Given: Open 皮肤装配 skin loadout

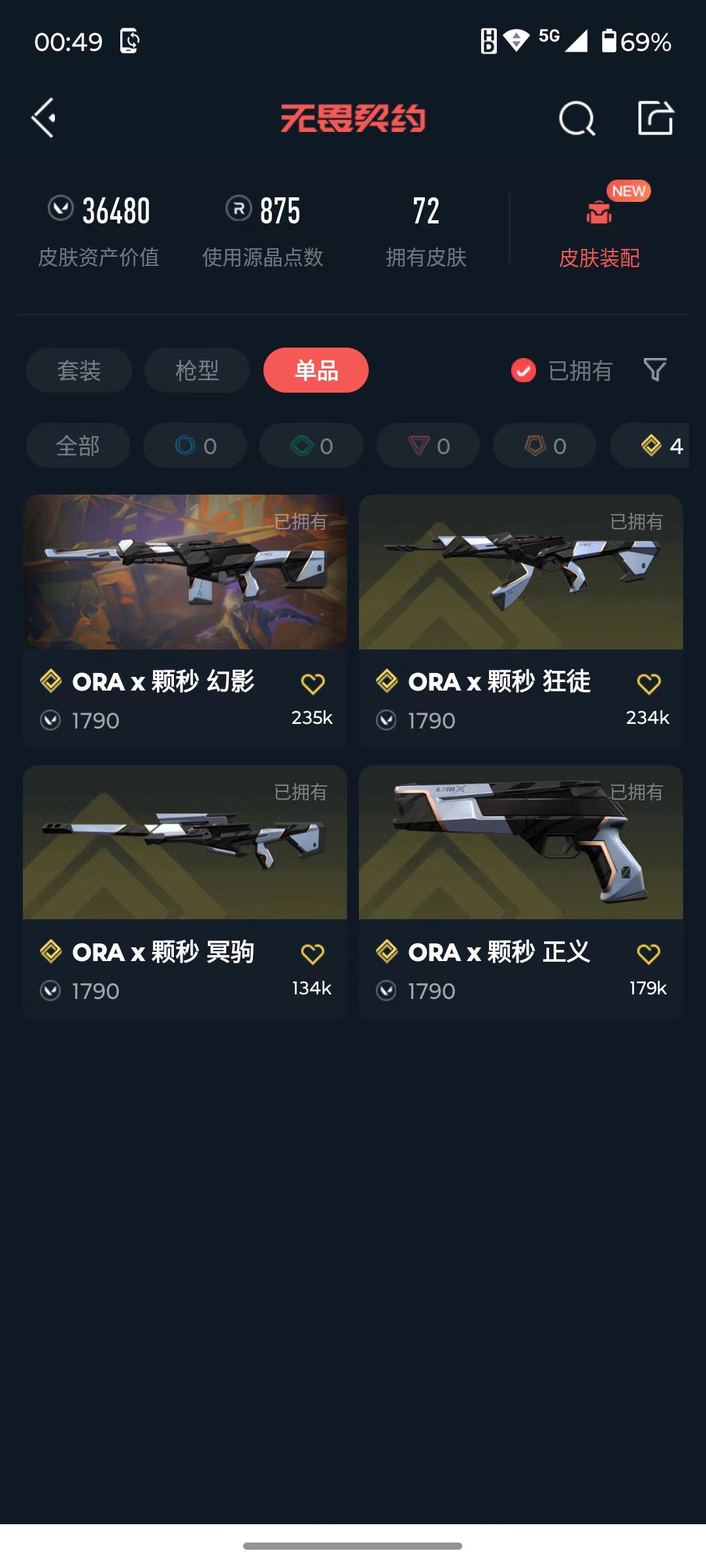Looking at the screenshot, I should [599, 230].
